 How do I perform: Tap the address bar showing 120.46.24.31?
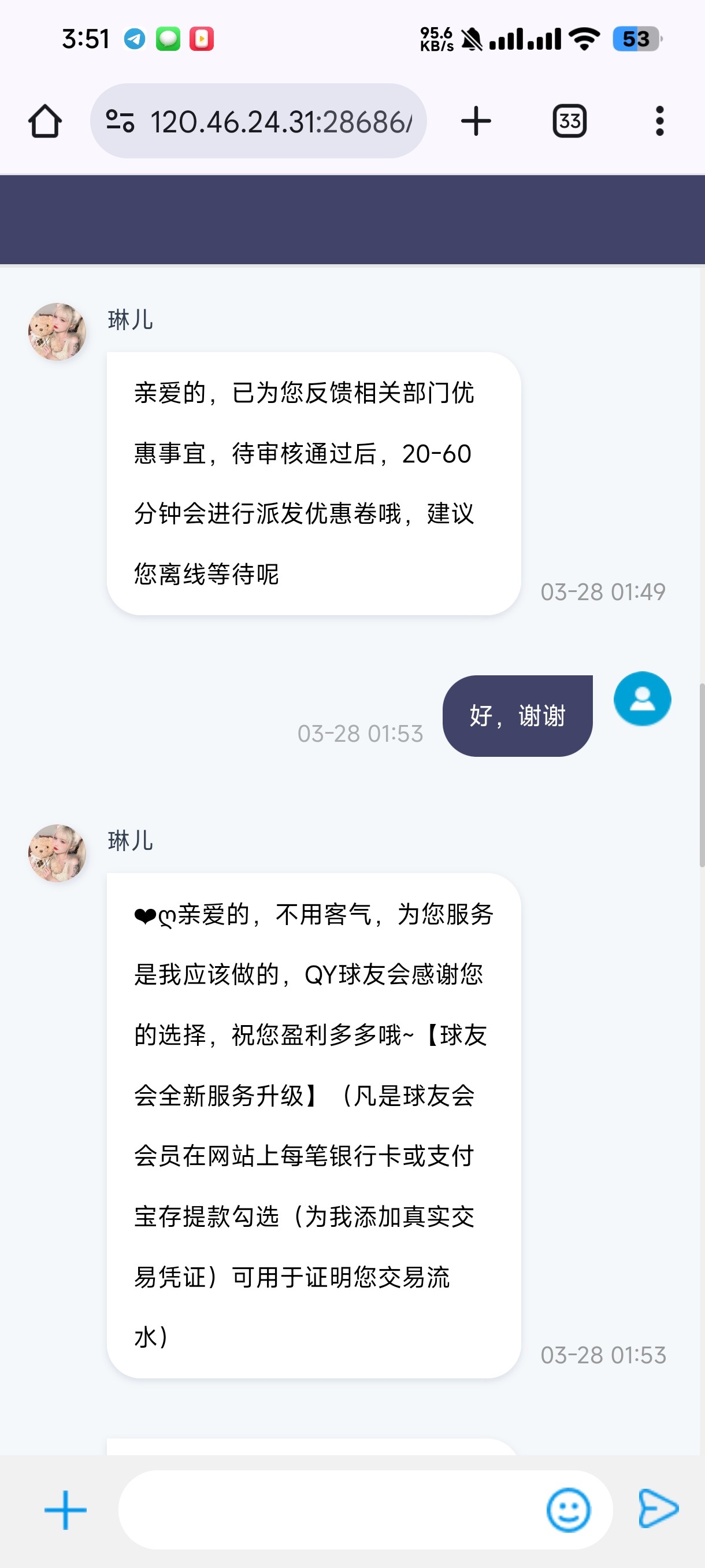tap(280, 122)
